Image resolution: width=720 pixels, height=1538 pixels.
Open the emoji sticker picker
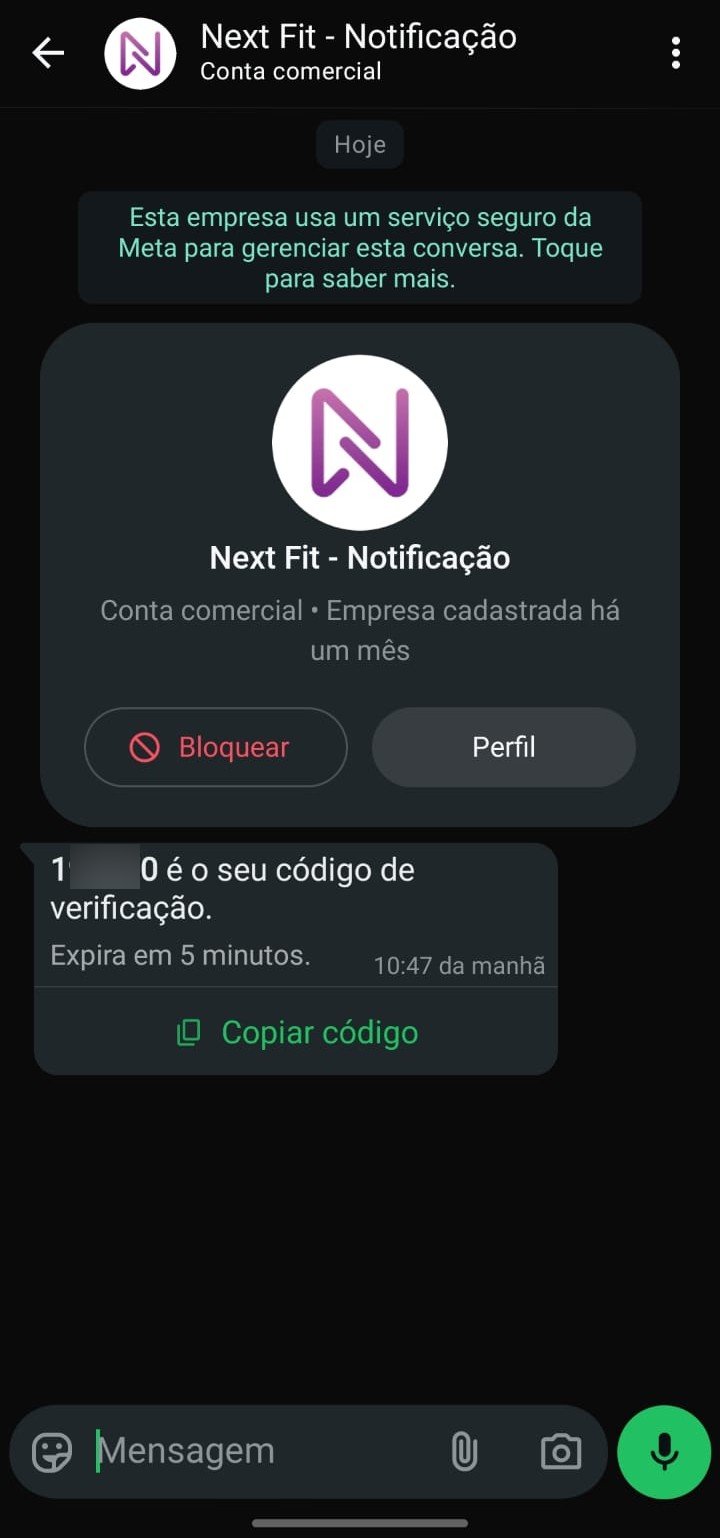(x=52, y=1452)
